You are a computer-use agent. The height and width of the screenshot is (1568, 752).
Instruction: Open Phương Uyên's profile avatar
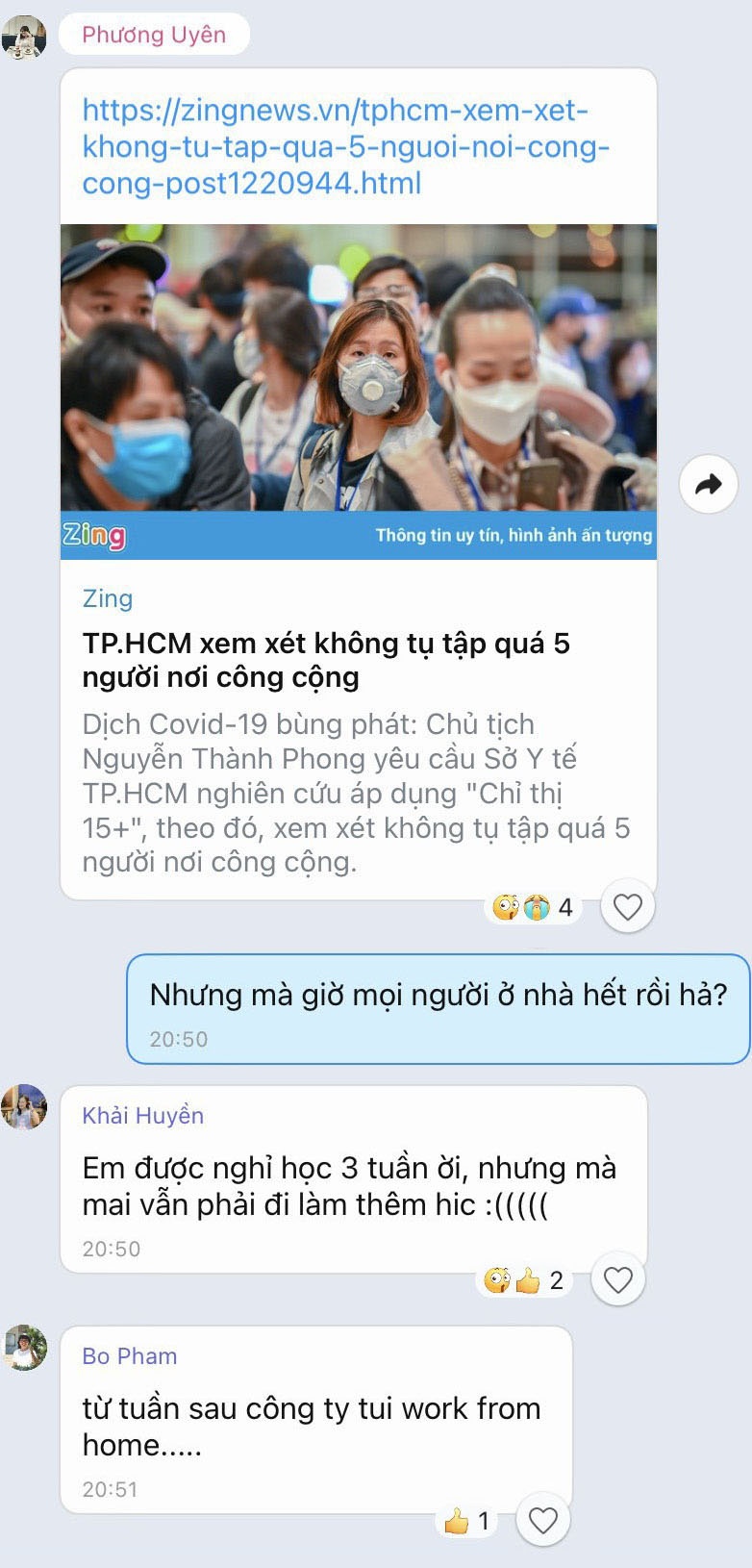coord(24,38)
